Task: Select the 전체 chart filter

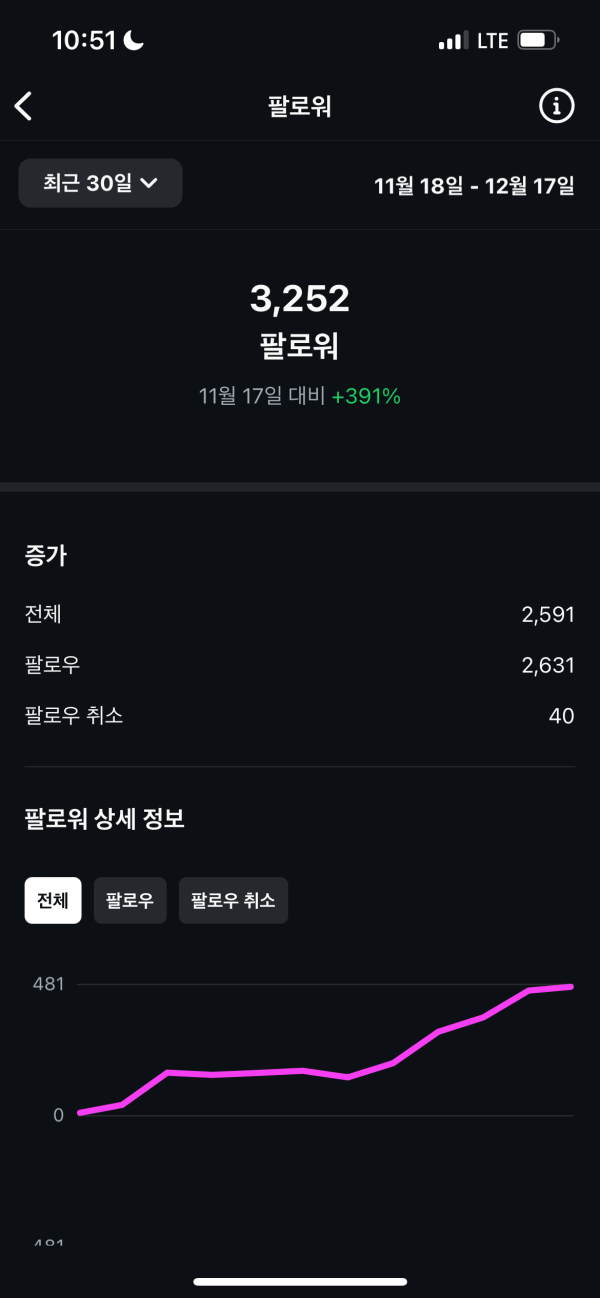Action: (53, 900)
